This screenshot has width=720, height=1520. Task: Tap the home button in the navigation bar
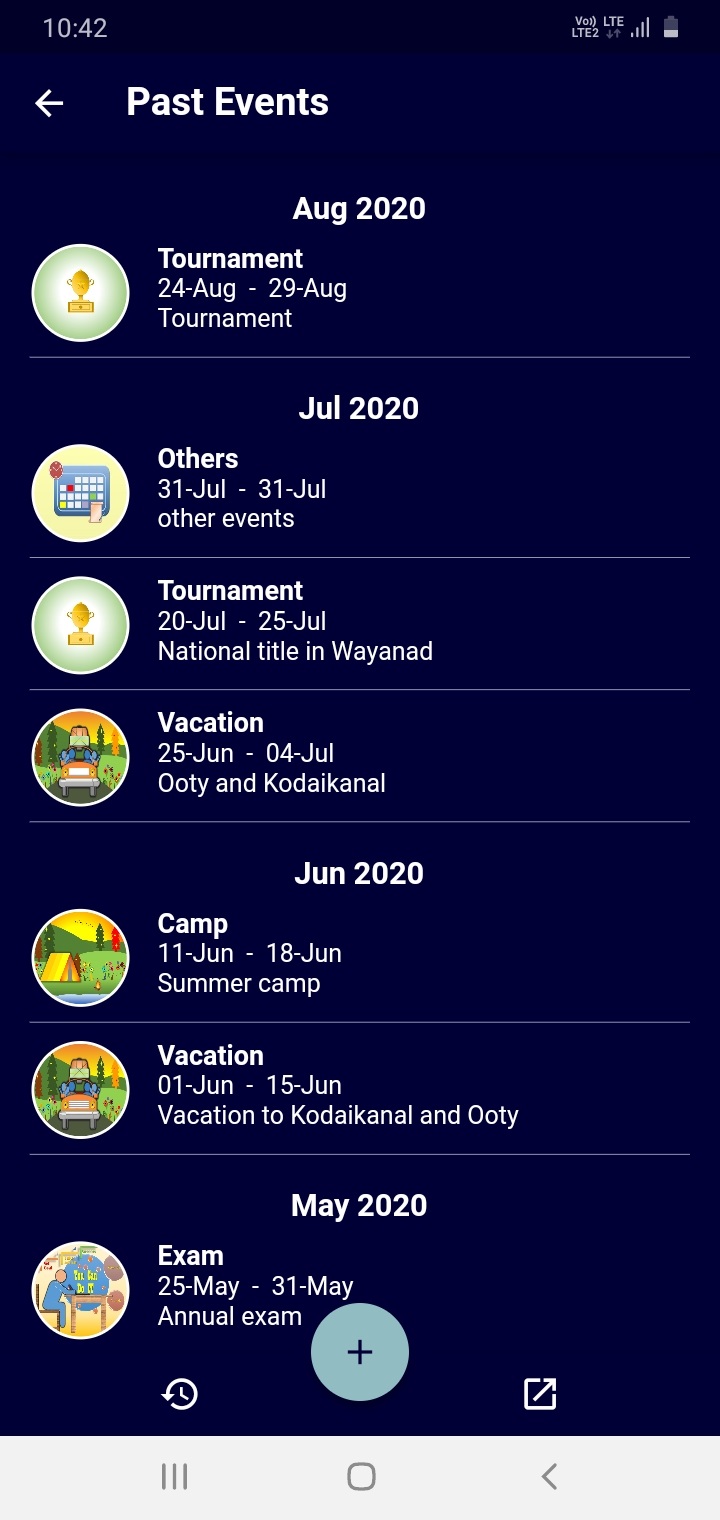(362, 1474)
